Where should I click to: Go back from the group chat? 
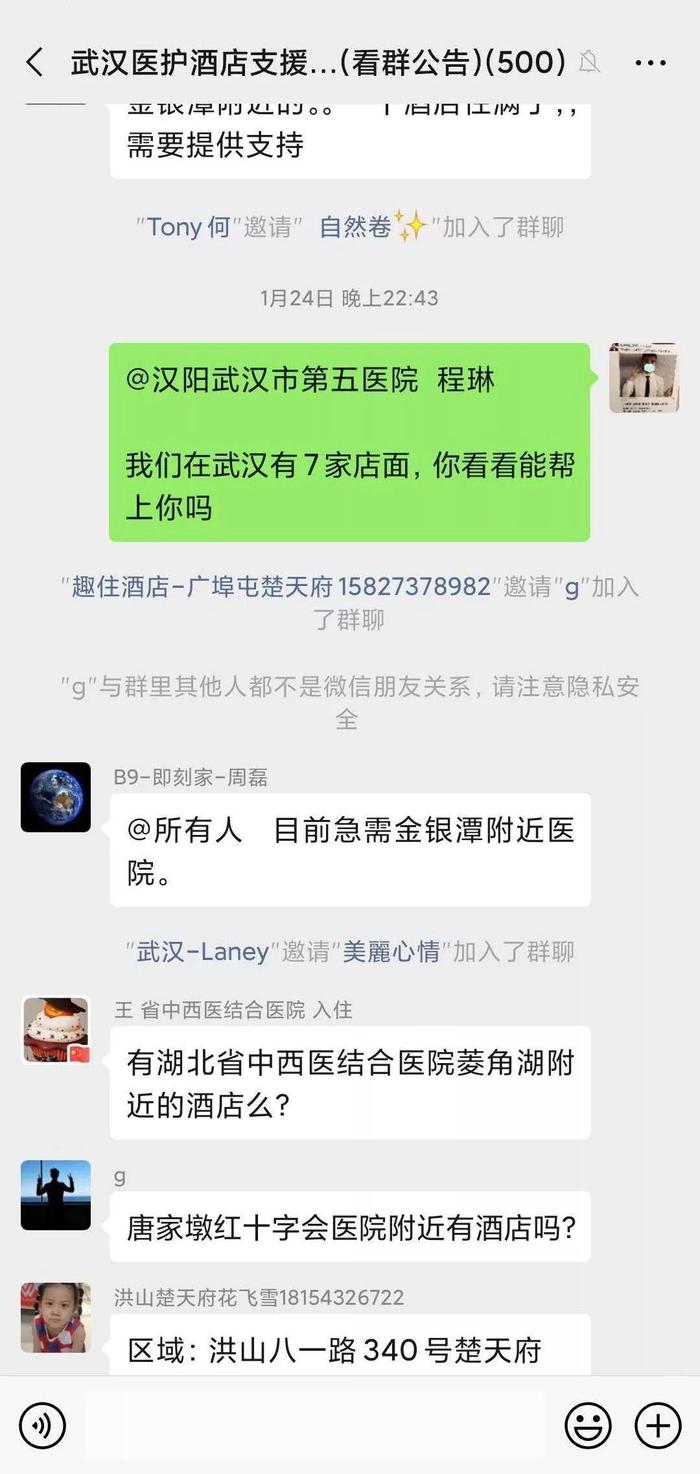(x=35, y=62)
